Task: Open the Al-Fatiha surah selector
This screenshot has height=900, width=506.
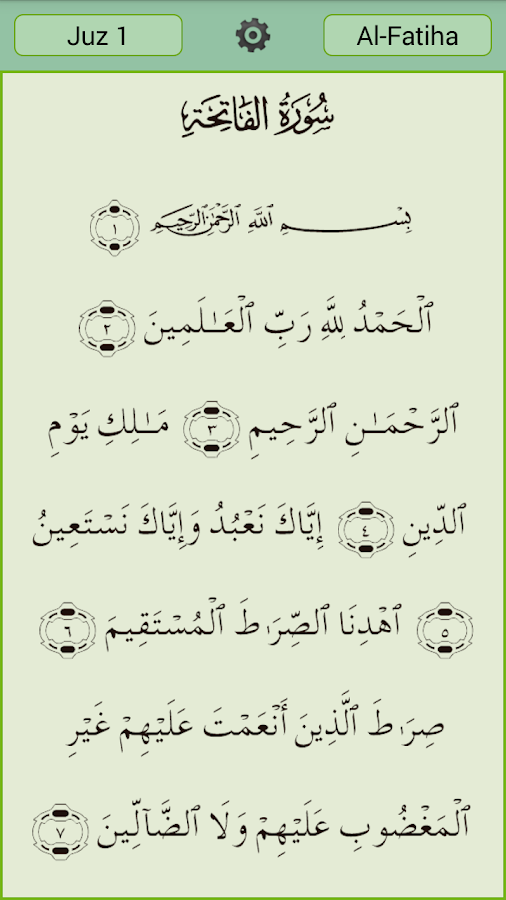Action: pos(407,36)
